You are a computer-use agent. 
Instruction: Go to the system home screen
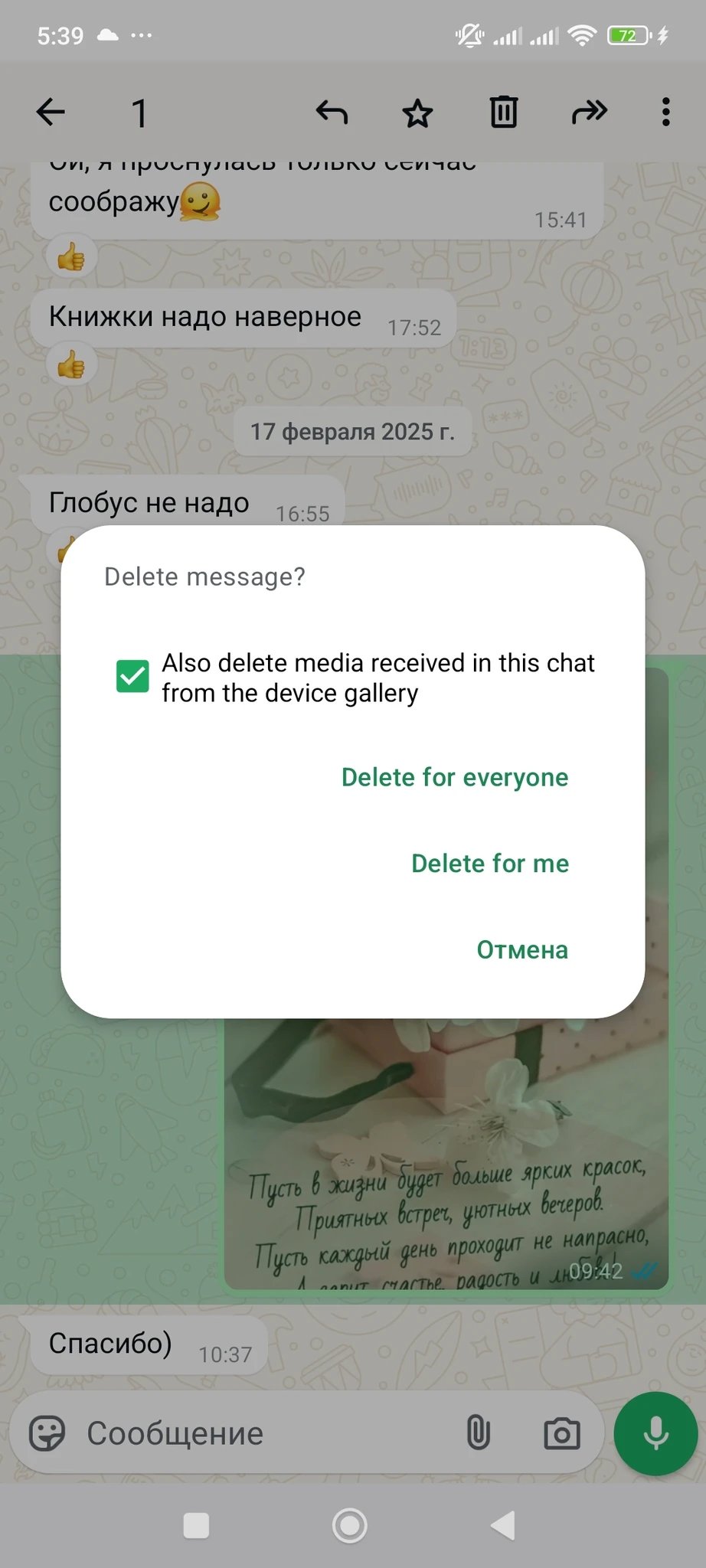pyautogui.click(x=350, y=1525)
